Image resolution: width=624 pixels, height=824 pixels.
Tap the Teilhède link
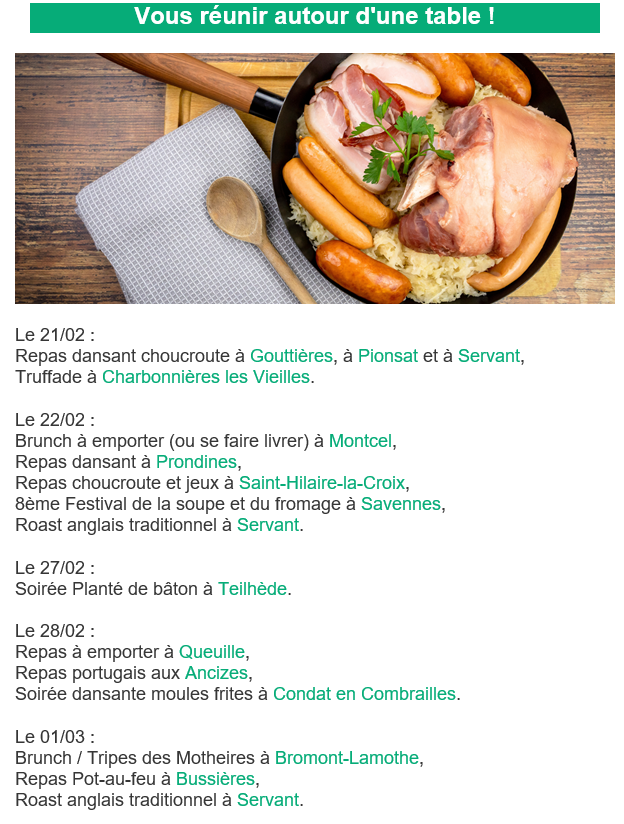[x=253, y=589]
